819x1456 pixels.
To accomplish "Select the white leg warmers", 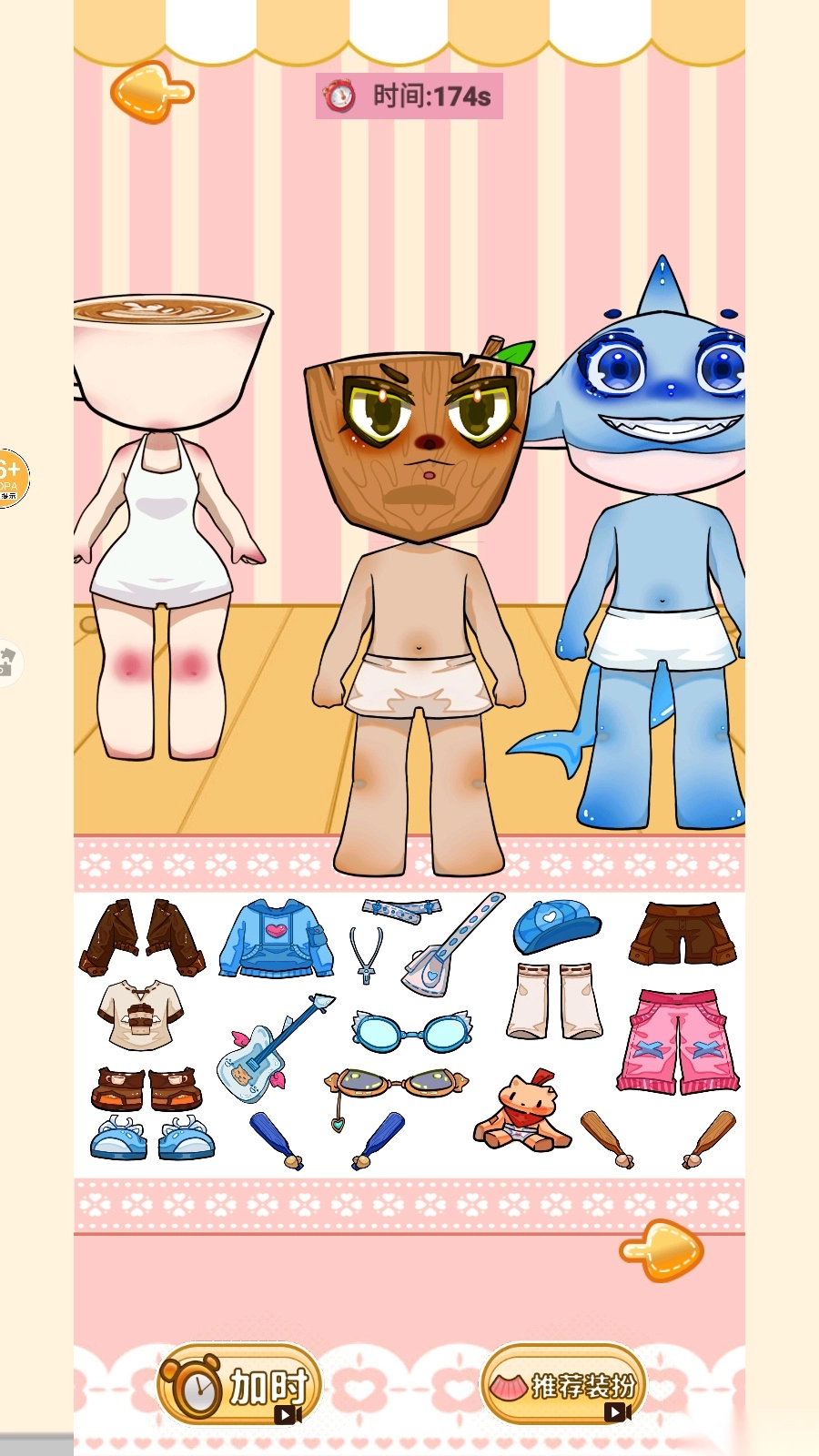I will click(x=553, y=1002).
